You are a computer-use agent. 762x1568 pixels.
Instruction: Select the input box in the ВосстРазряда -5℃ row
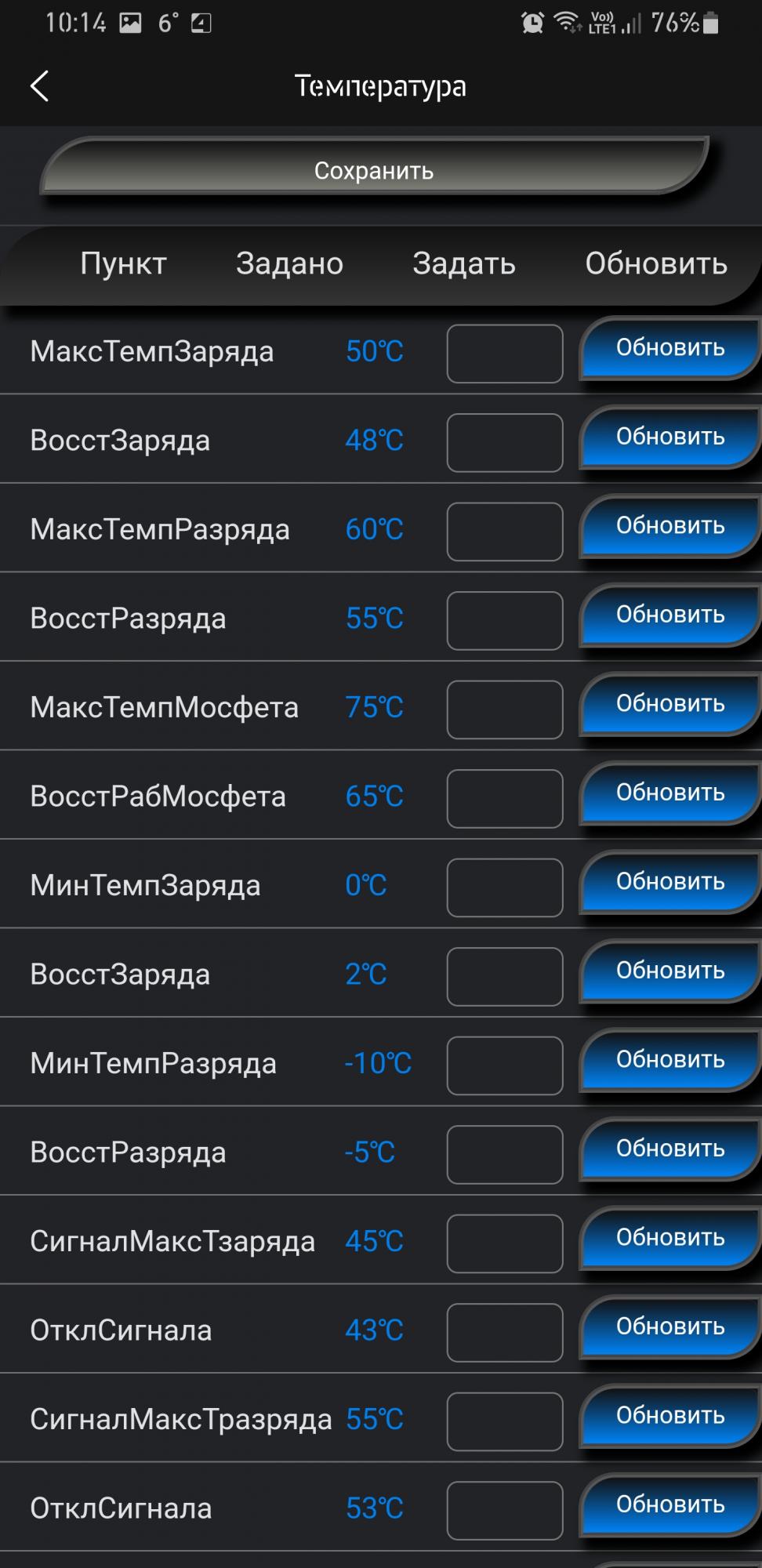tap(505, 1154)
